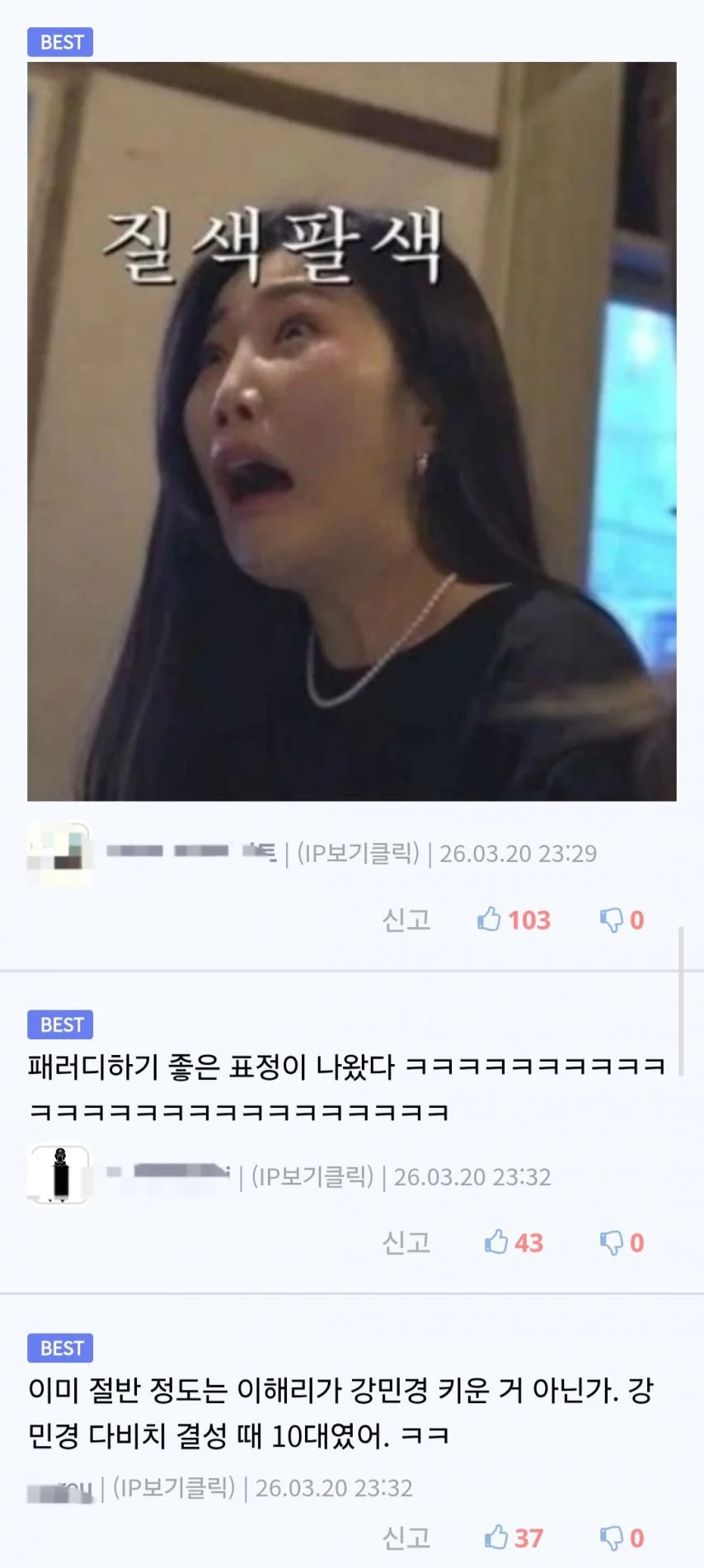Downvote the image comment from 23:29

pyautogui.click(x=612, y=920)
